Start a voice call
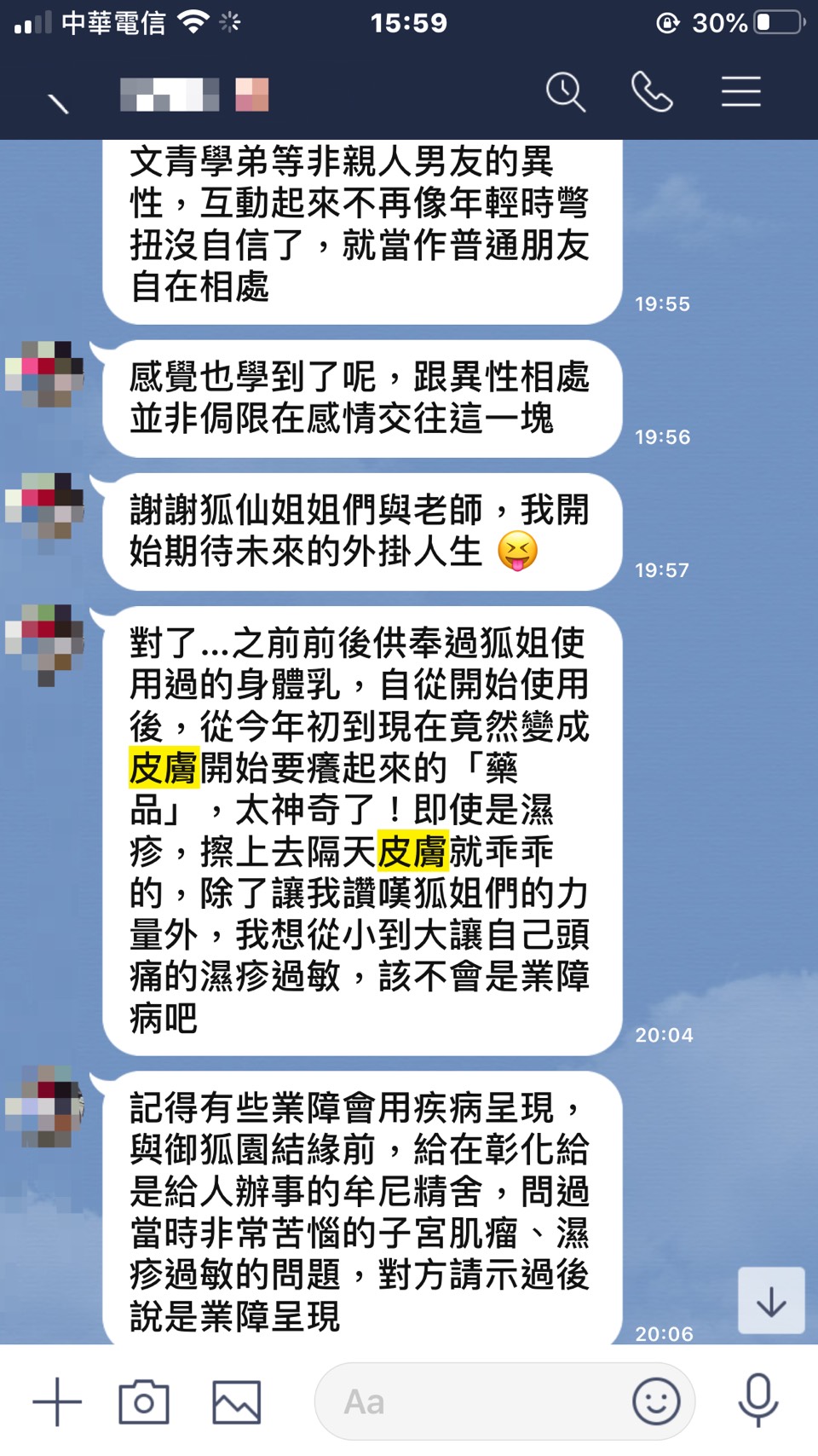This screenshot has height=1456, width=818. coord(652,92)
